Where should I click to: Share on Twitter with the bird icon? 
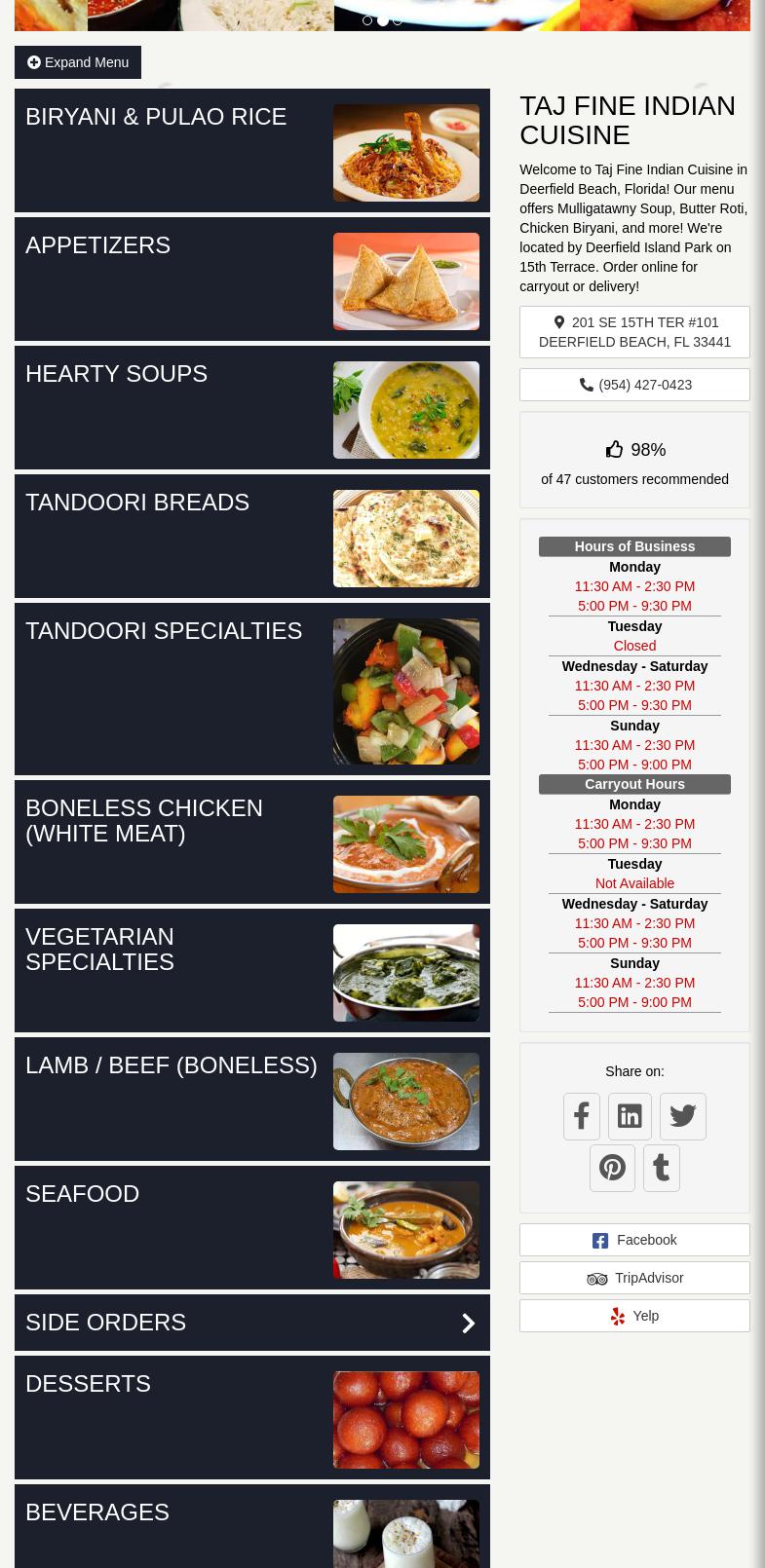683,1116
